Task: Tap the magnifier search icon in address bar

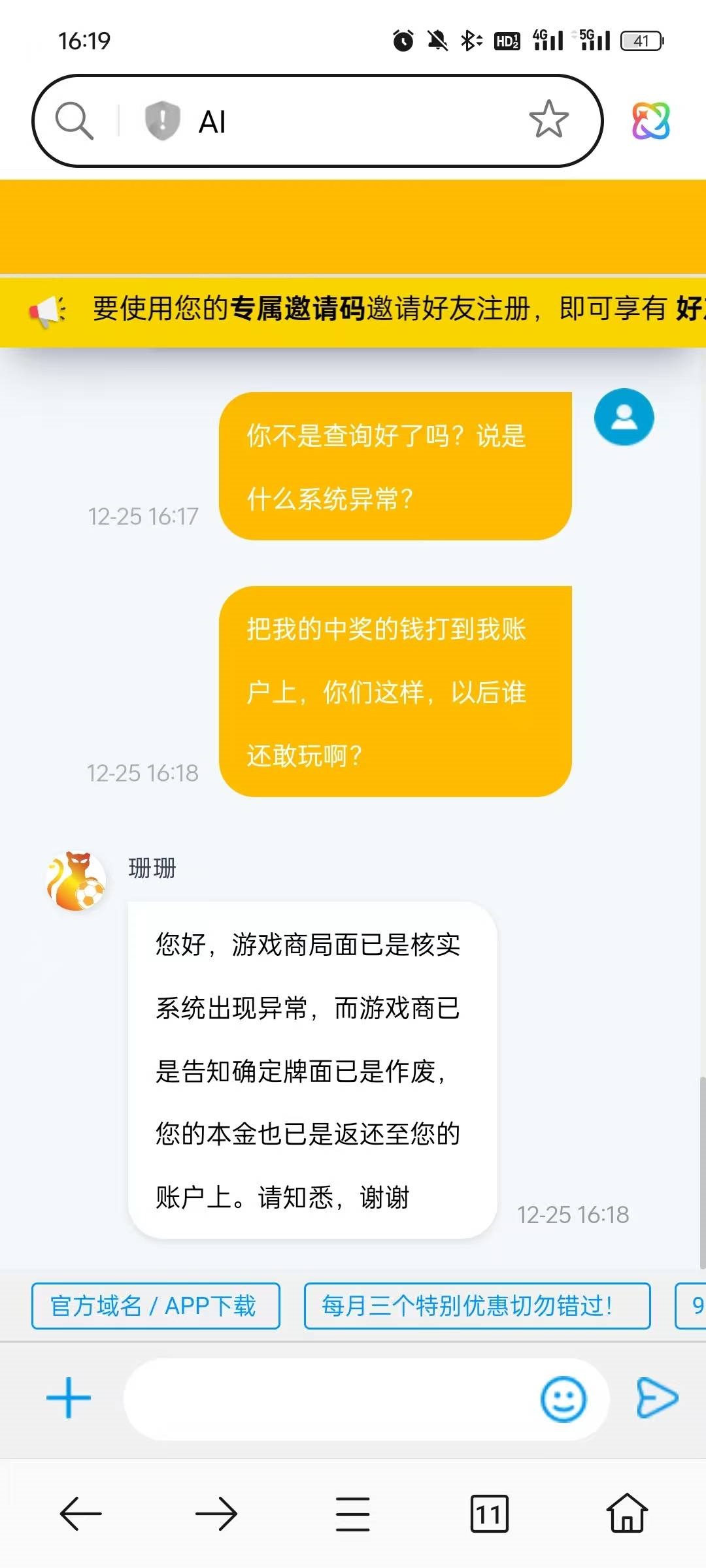Action: point(74,121)
